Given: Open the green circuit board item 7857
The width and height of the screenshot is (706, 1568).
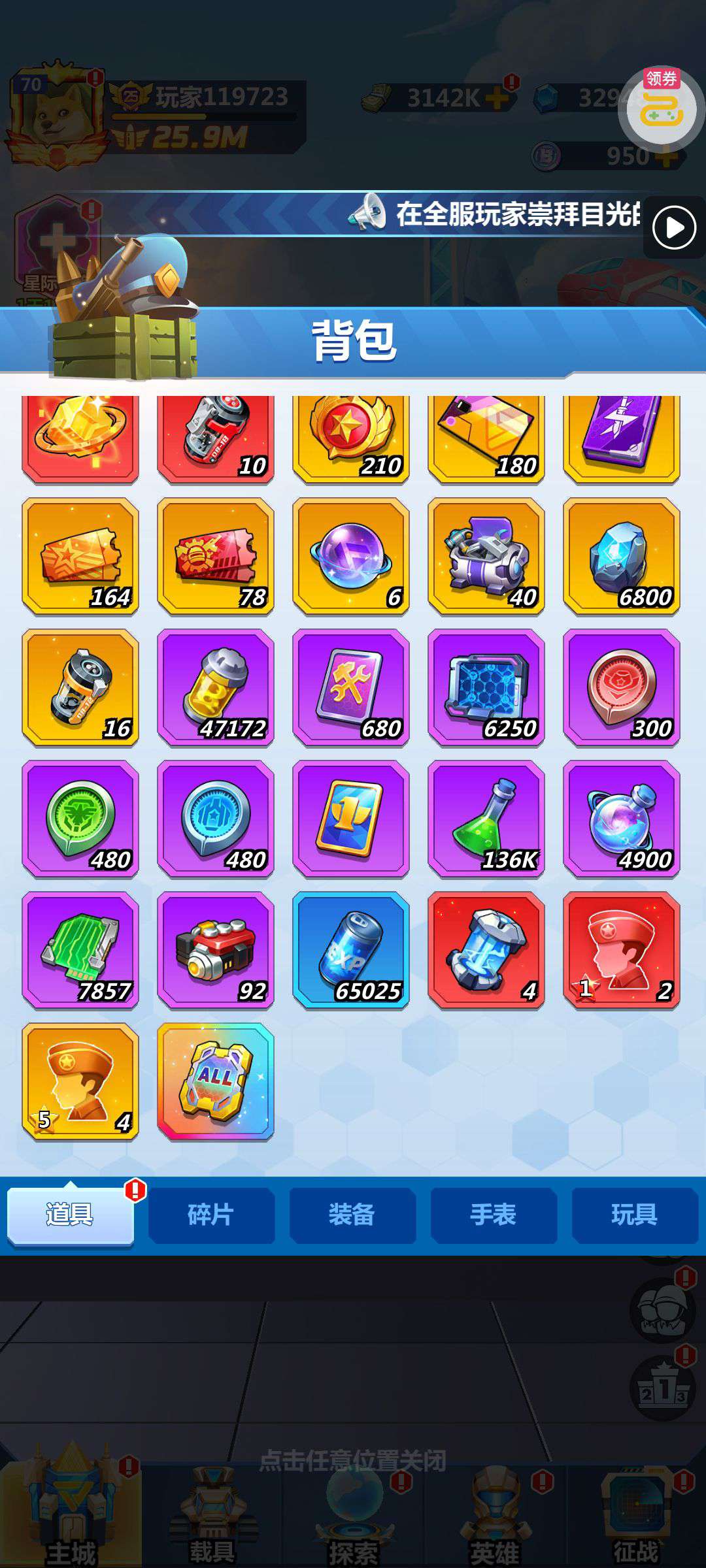Looking at the screenshot, I should pyautogui.click(x=80, y=949).
